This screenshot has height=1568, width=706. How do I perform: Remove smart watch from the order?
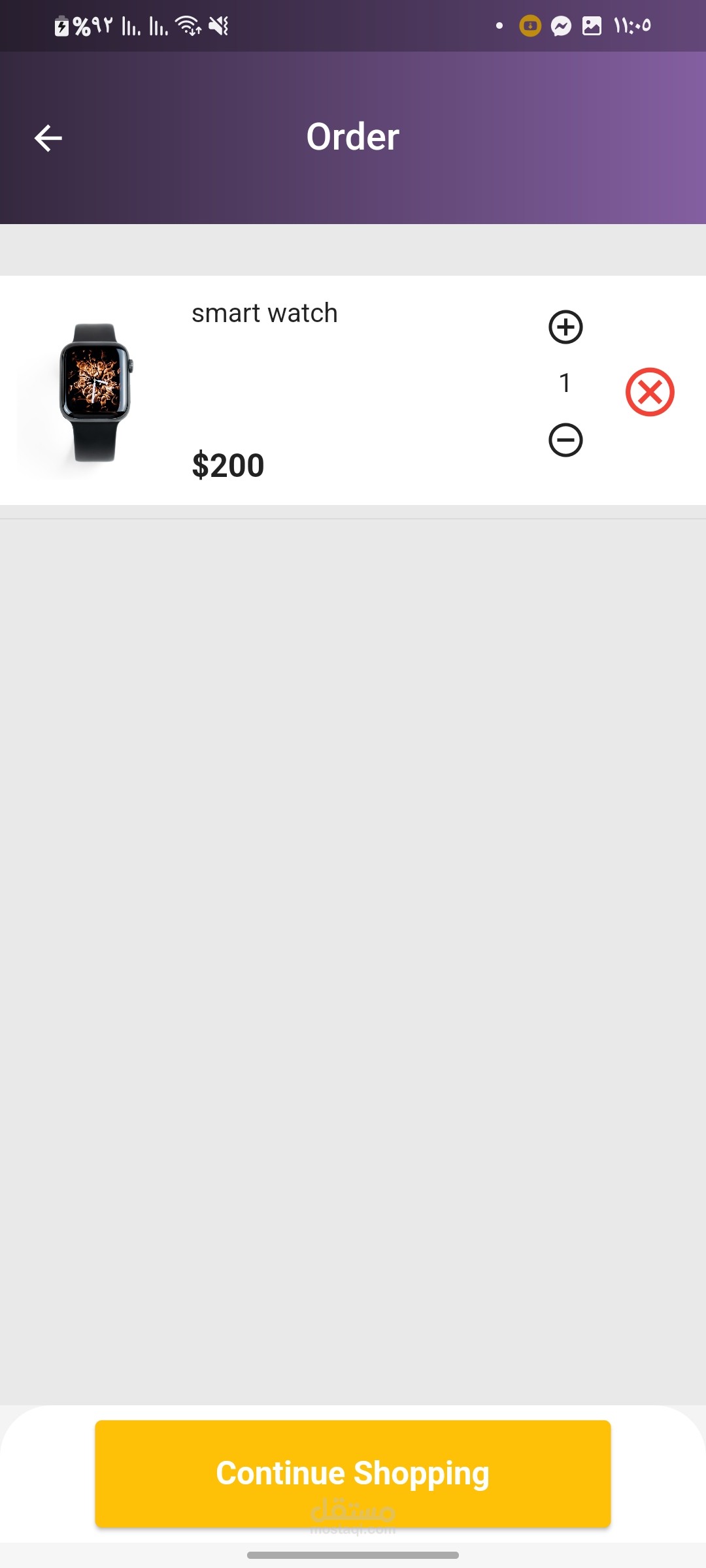click(650, 392)
